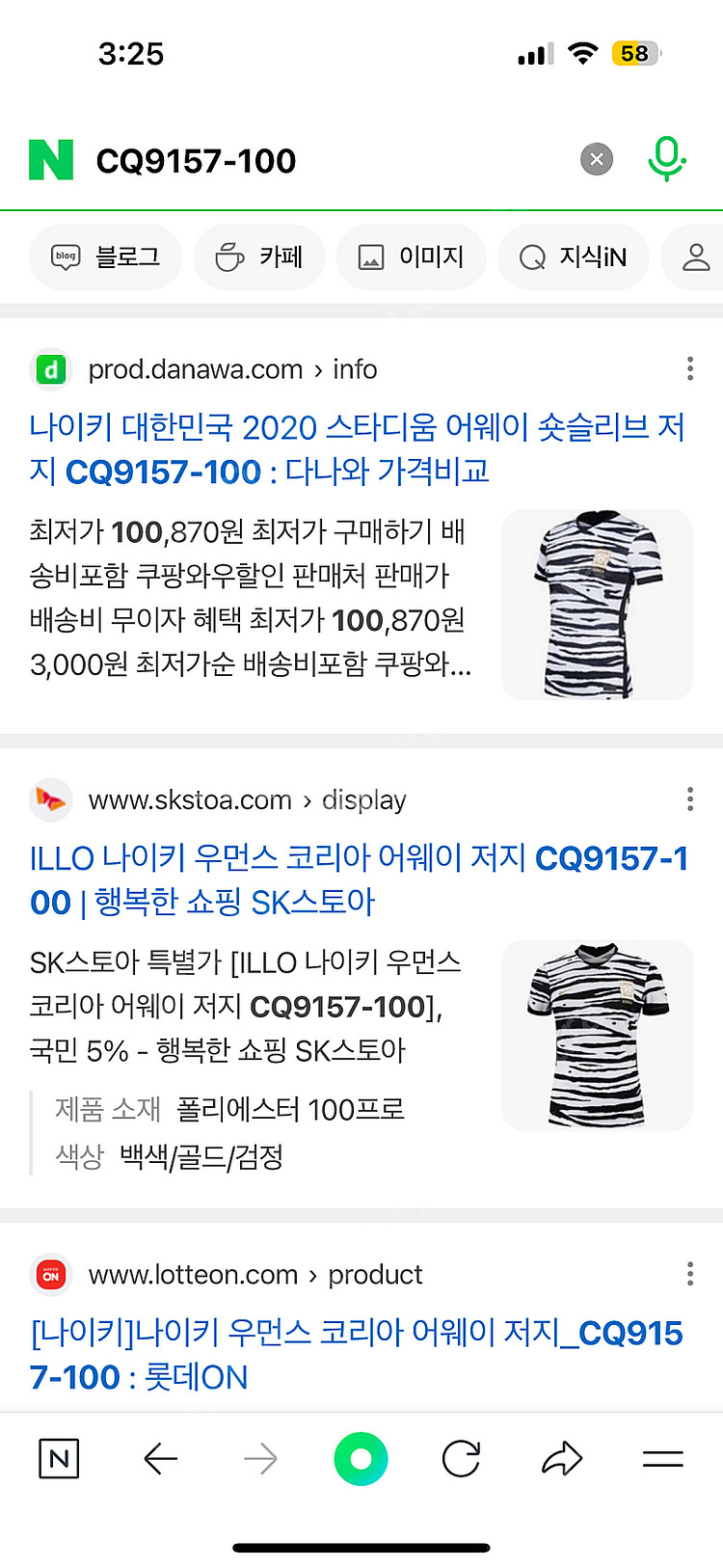Start voice search with the microphone

[666, 159]
